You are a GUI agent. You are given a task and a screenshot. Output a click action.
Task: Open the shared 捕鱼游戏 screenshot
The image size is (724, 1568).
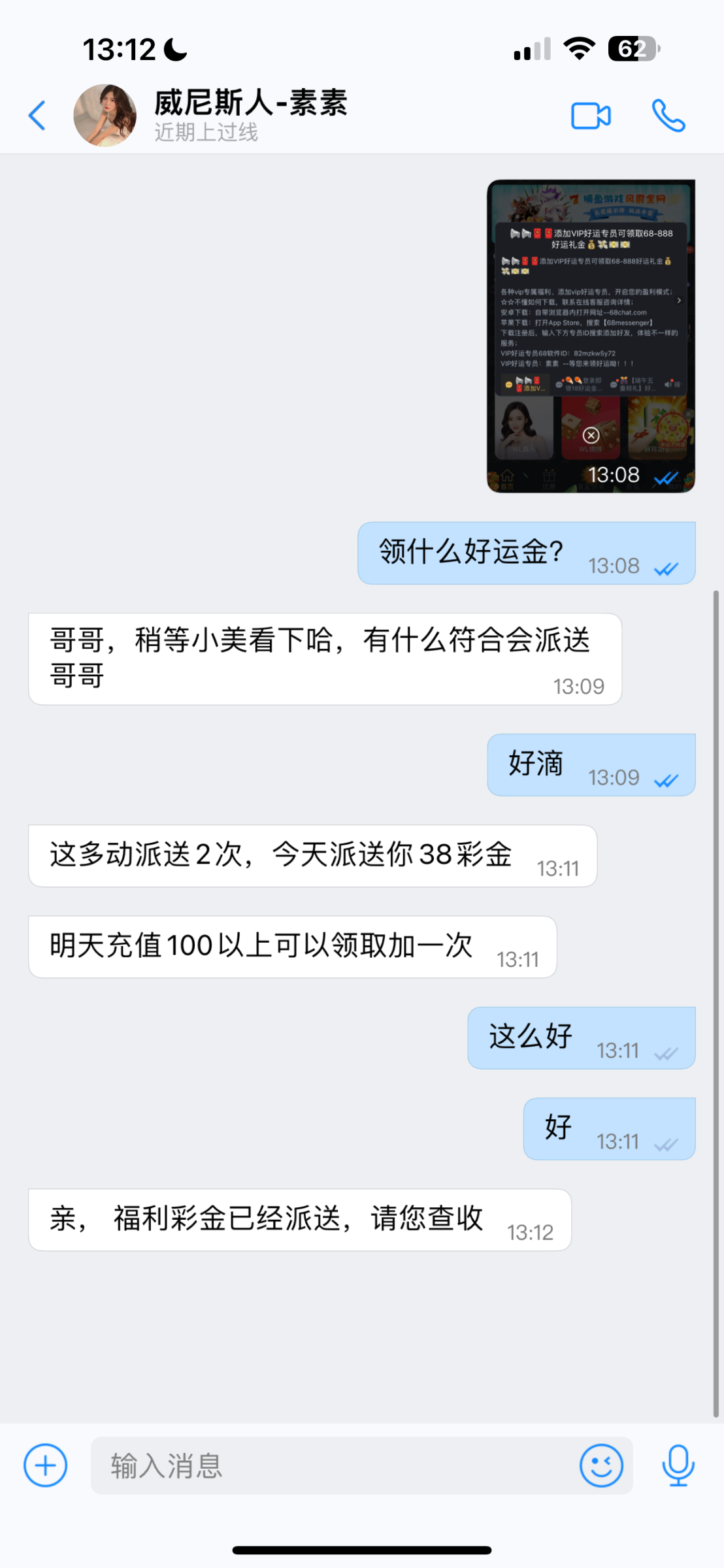tap(591, 336)
